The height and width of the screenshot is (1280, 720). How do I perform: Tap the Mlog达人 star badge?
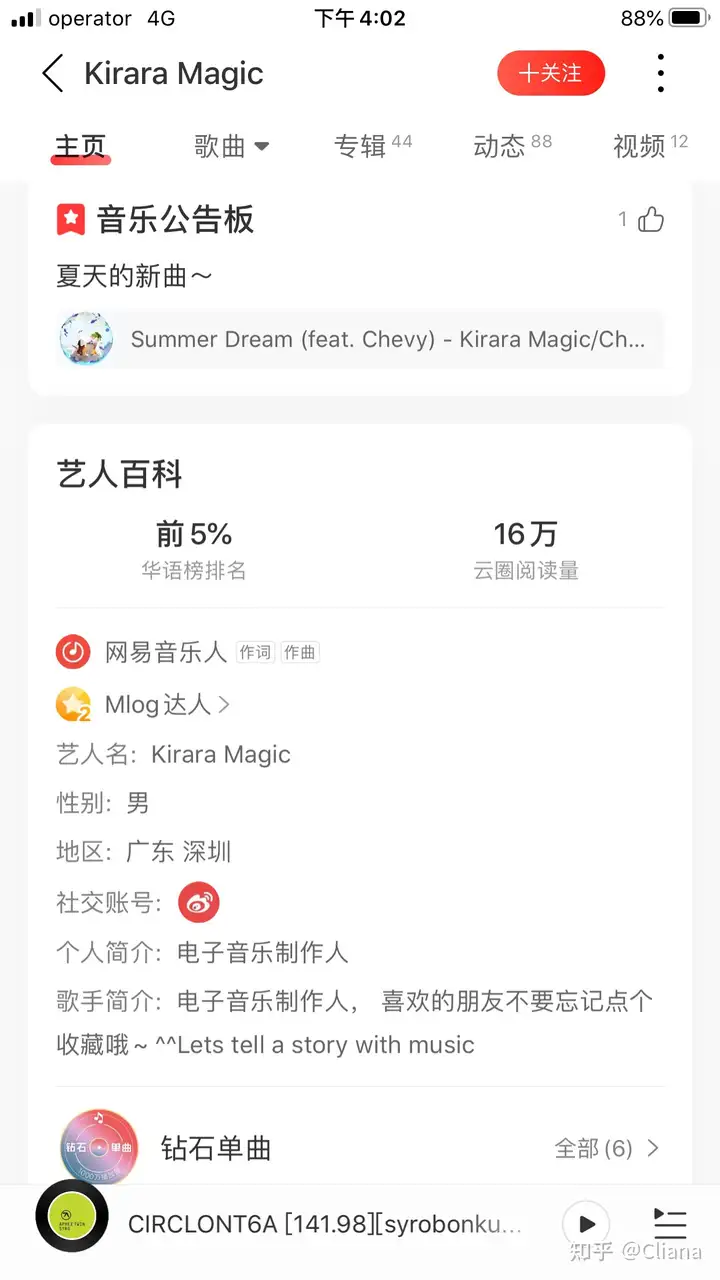[x=73, y=704]
